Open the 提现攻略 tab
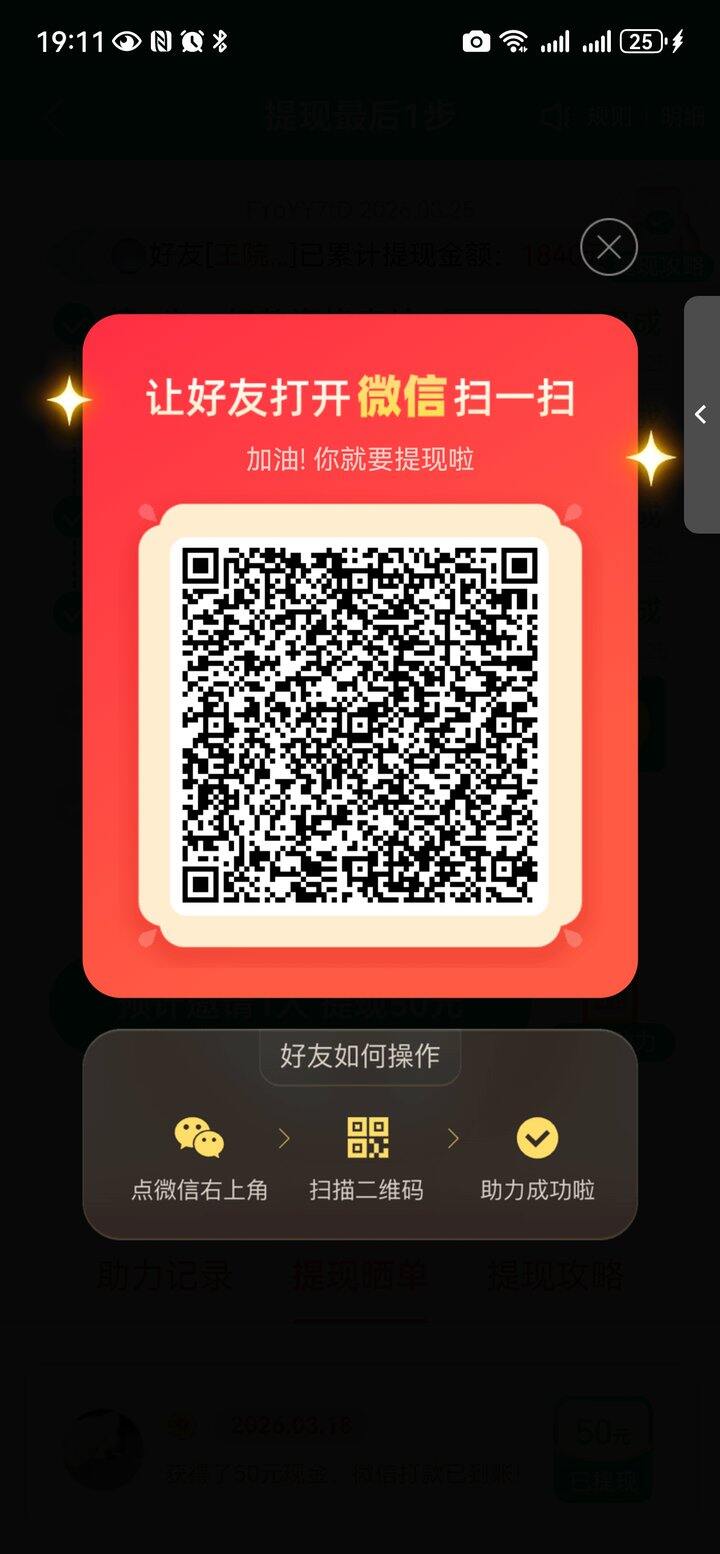Viewport: 720px width, 1554px height. [556, 1274]
